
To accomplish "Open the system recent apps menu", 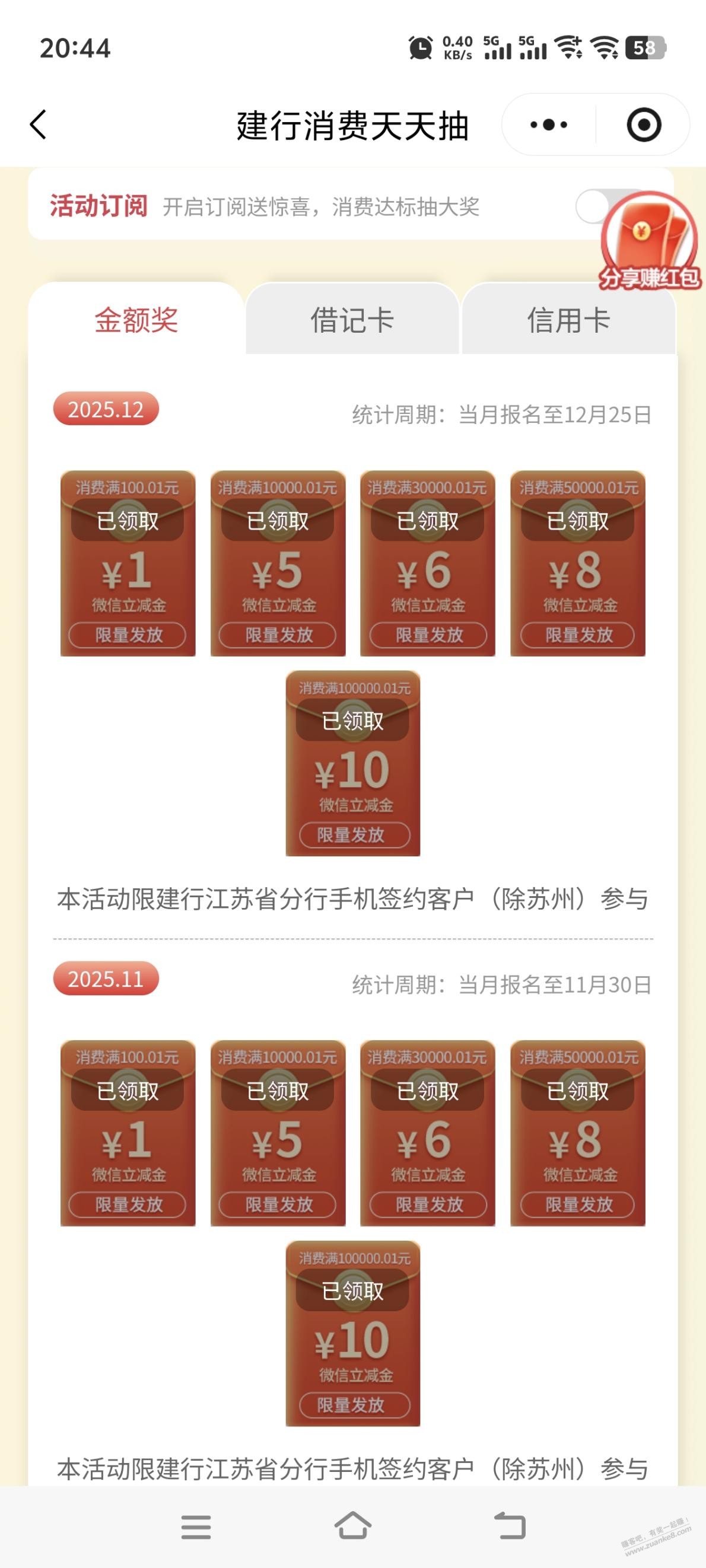I will pyautogui.click(x=196, y=1526).
